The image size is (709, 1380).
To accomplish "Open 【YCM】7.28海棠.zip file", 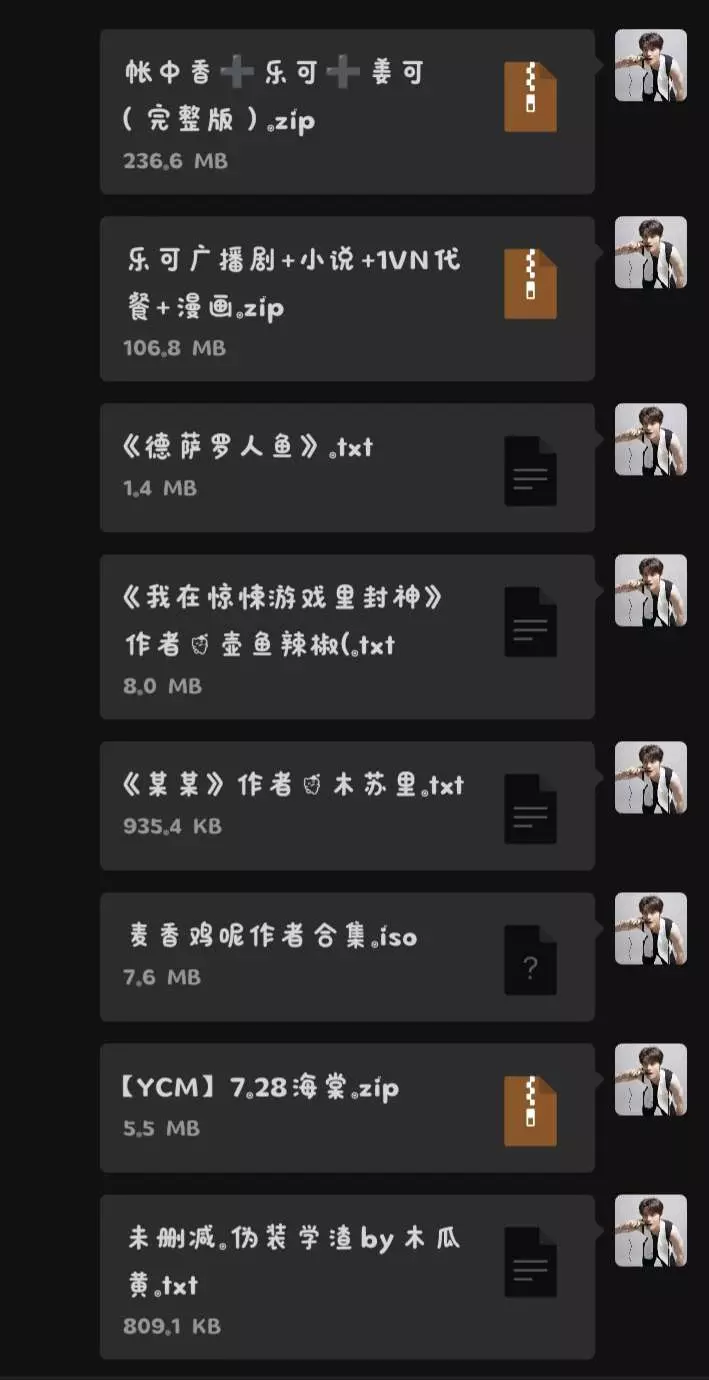I will pyautogui.click(x=347, y=1107).
